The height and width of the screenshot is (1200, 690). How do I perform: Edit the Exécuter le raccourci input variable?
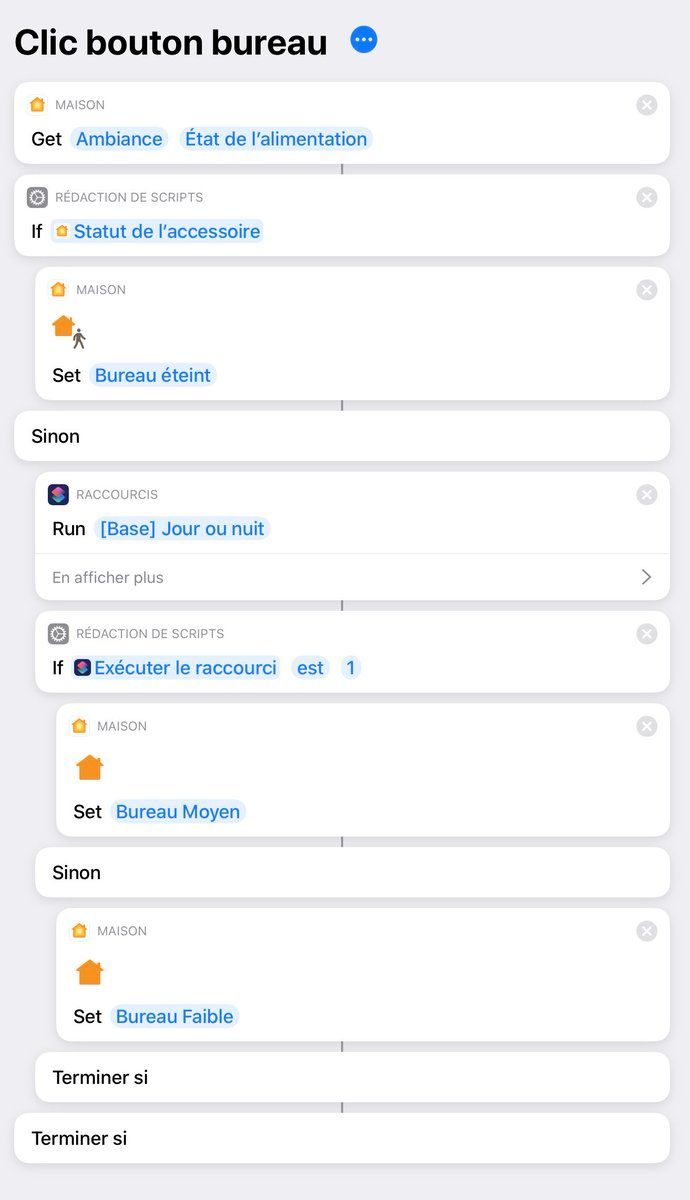click(x=176, y=668)
